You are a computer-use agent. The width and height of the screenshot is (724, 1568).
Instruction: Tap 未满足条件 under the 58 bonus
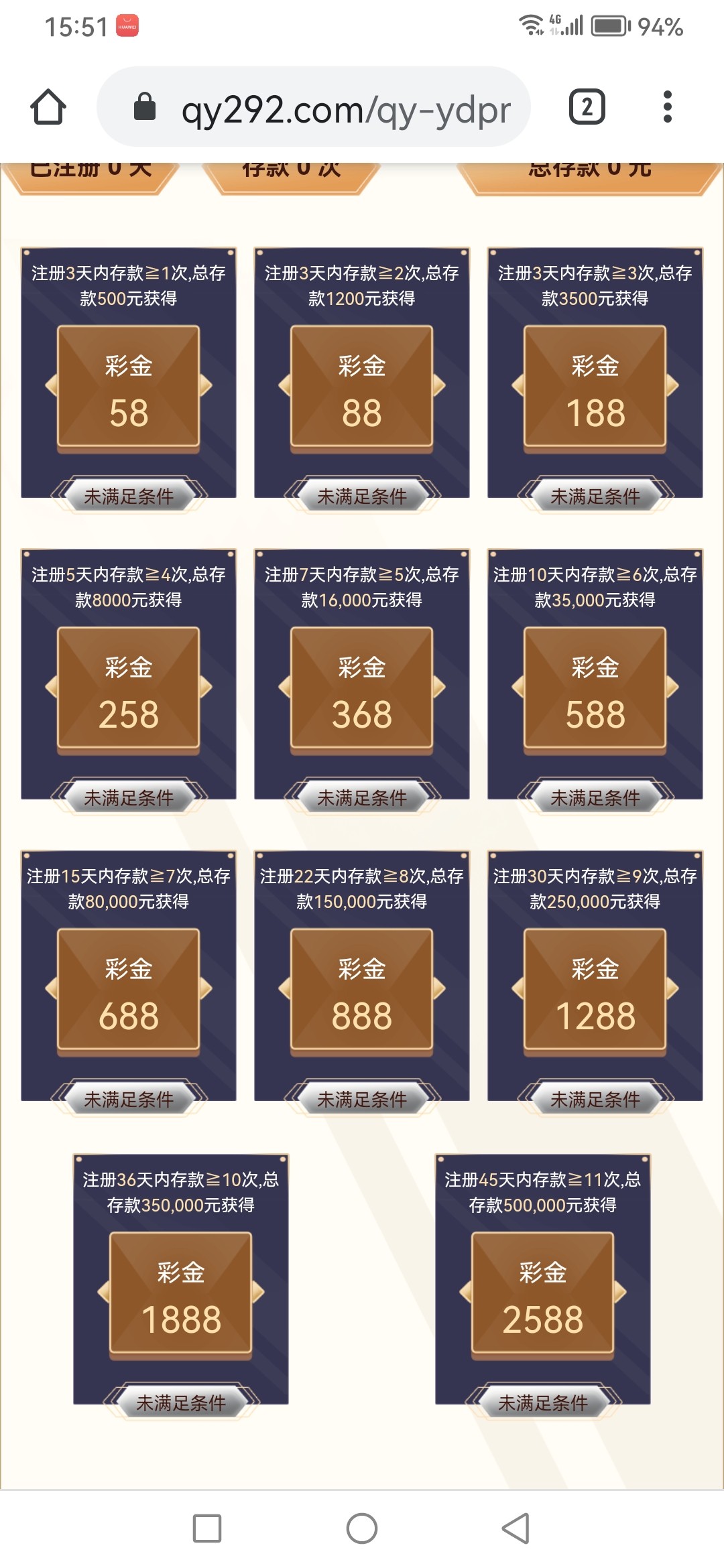click(x=129, y=496)
